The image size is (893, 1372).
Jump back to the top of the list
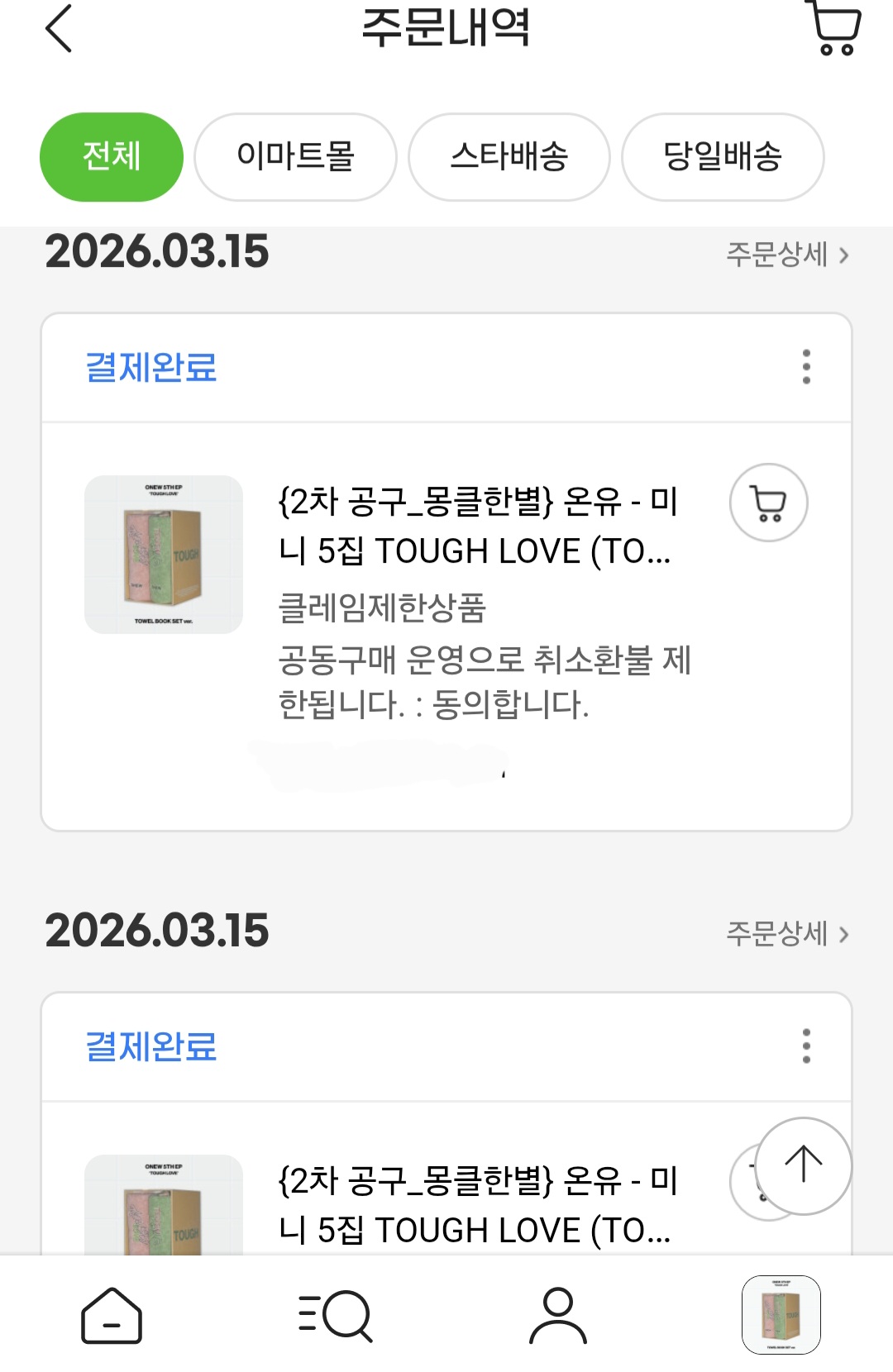point(803,1165)
